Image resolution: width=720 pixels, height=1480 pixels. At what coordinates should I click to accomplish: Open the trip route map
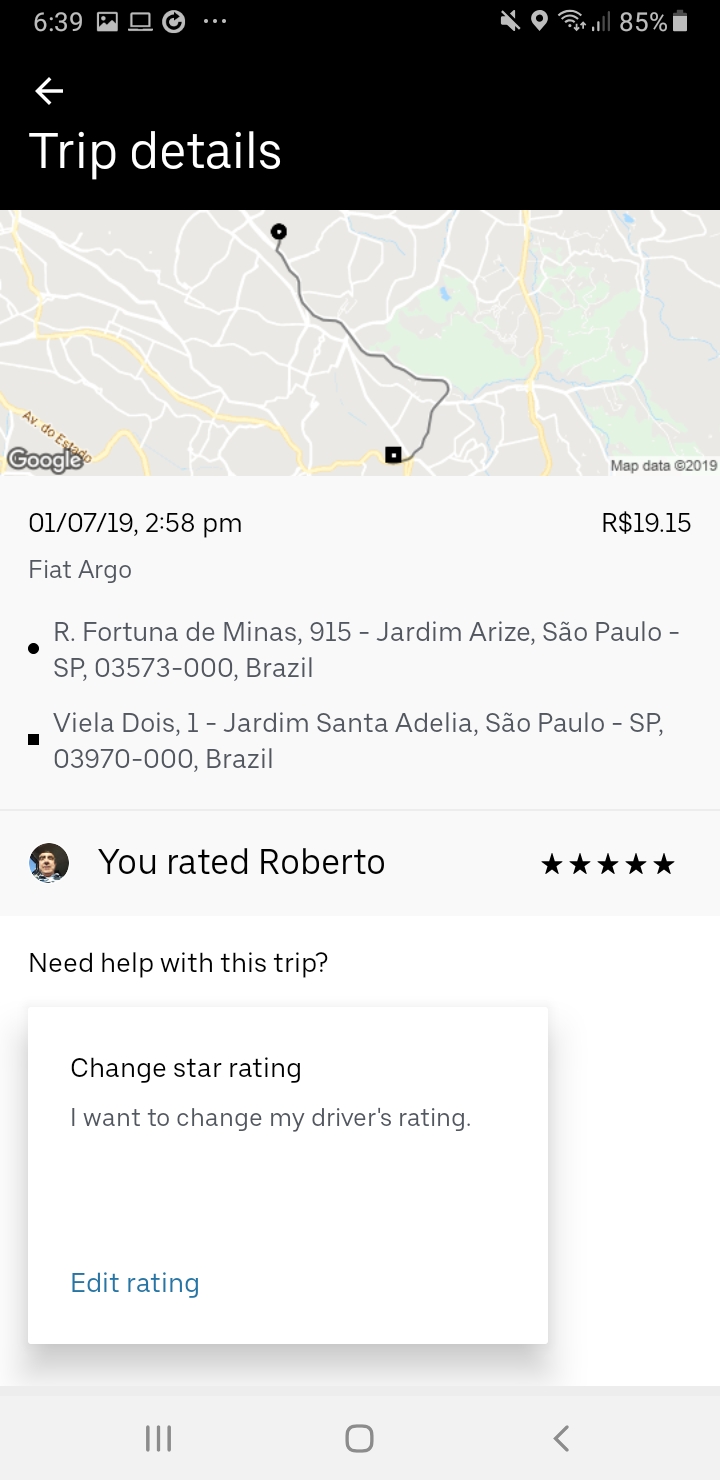[x=360, y=342]
